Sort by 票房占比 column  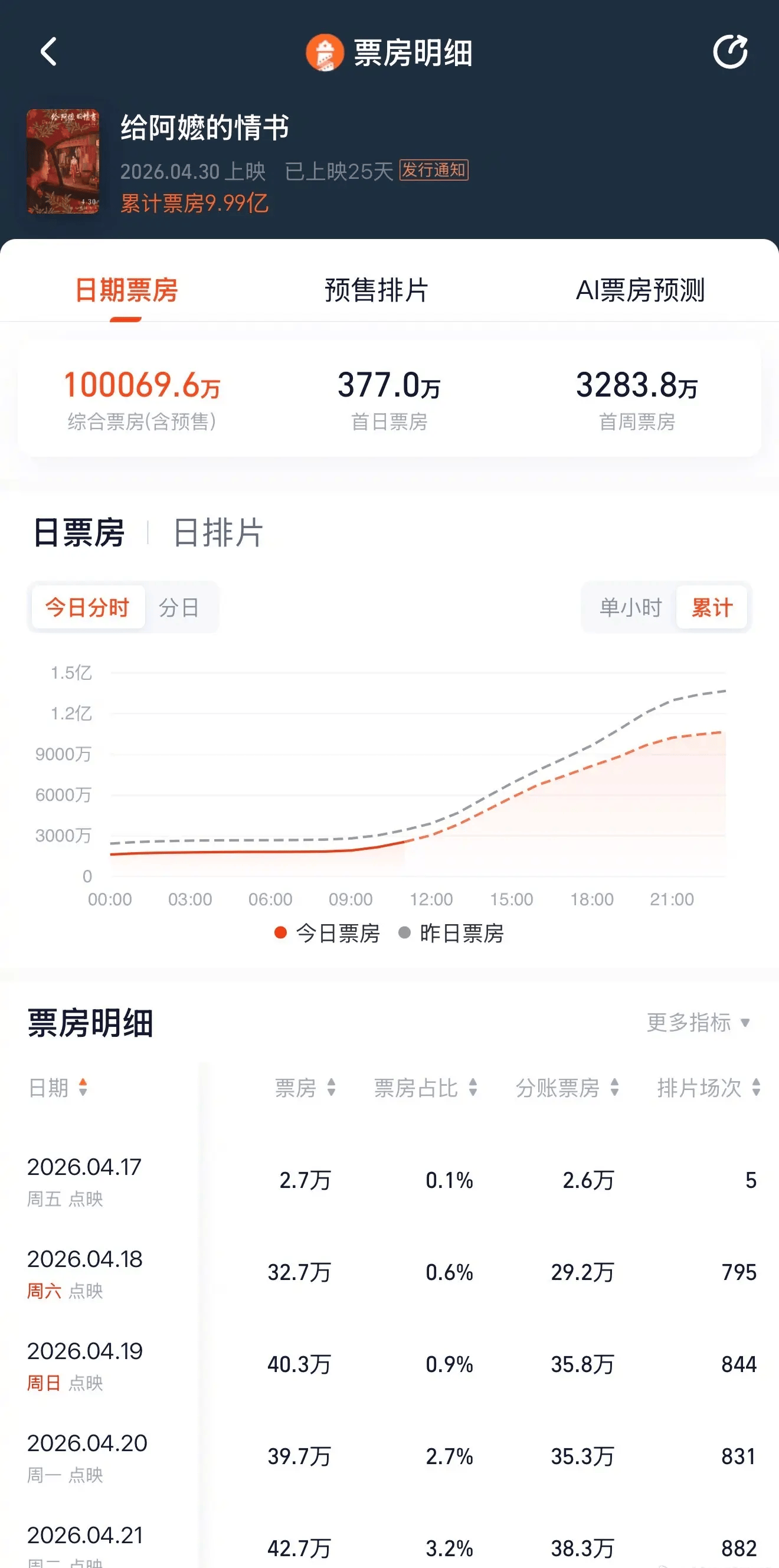(426, 1088)
